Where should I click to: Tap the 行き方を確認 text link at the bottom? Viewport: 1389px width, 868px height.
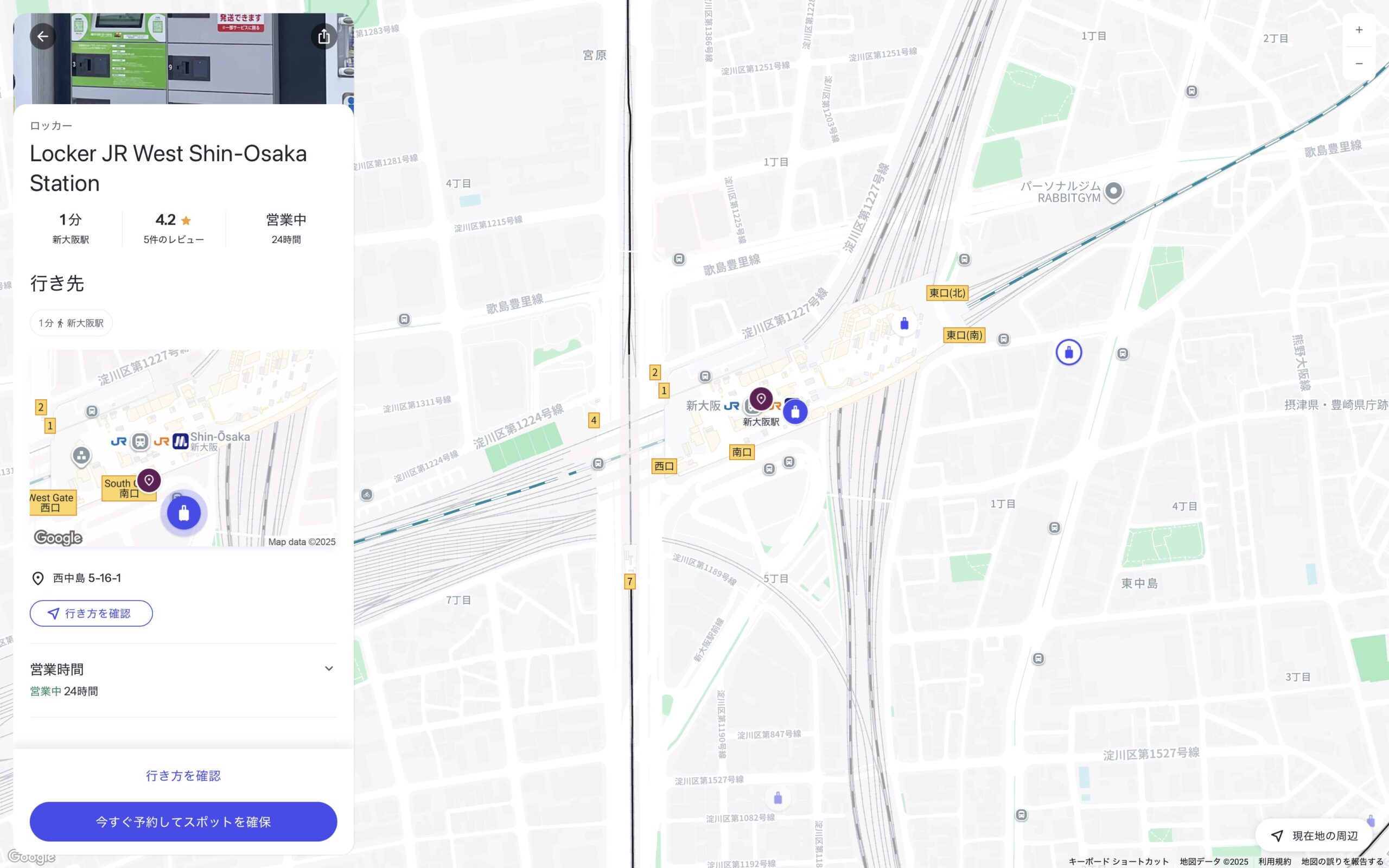[183, 776]
